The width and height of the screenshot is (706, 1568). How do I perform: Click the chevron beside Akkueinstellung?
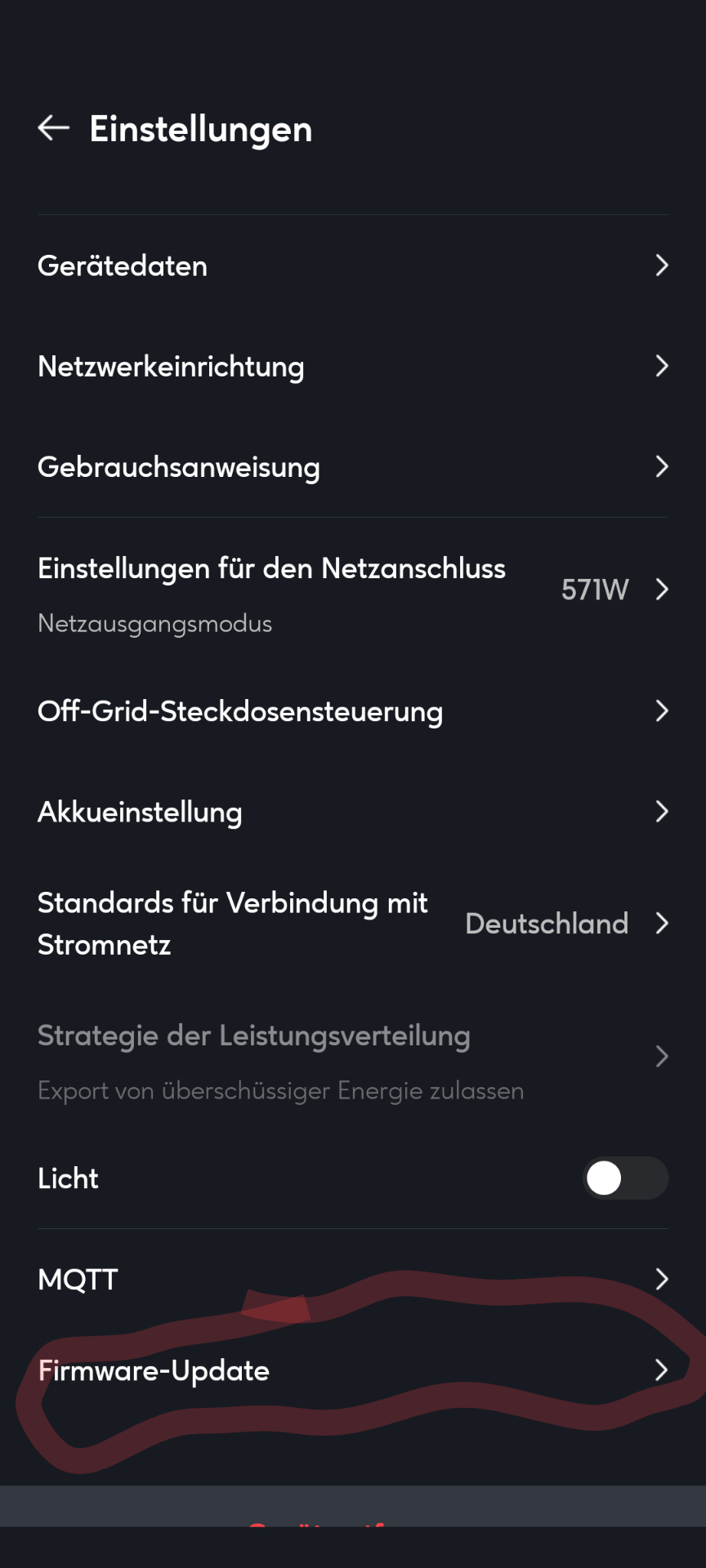[663, 812]
